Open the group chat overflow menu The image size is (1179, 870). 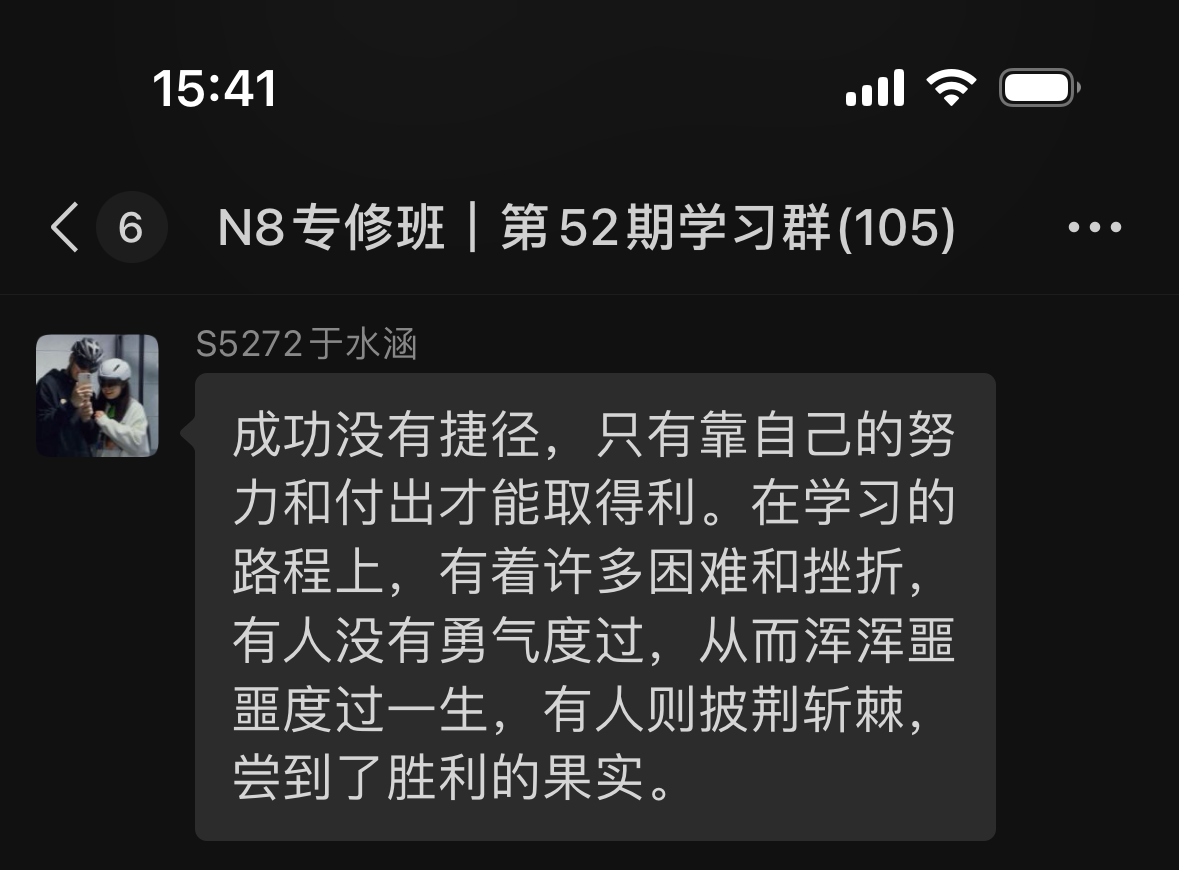(1094, 228)
